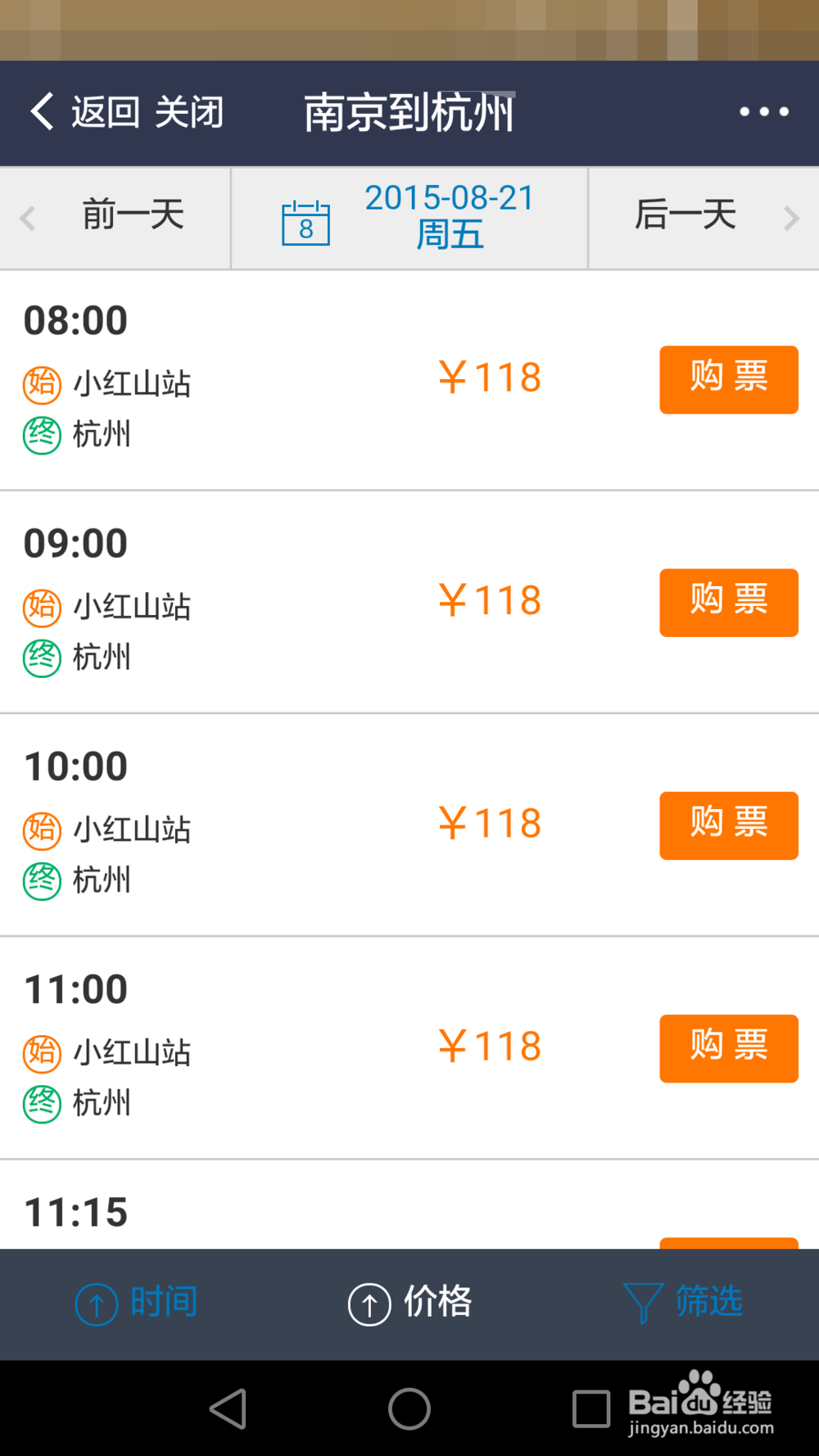Tap 购票 for the 09:00 bus
The image size is (819, 1456).
[729, 602]
